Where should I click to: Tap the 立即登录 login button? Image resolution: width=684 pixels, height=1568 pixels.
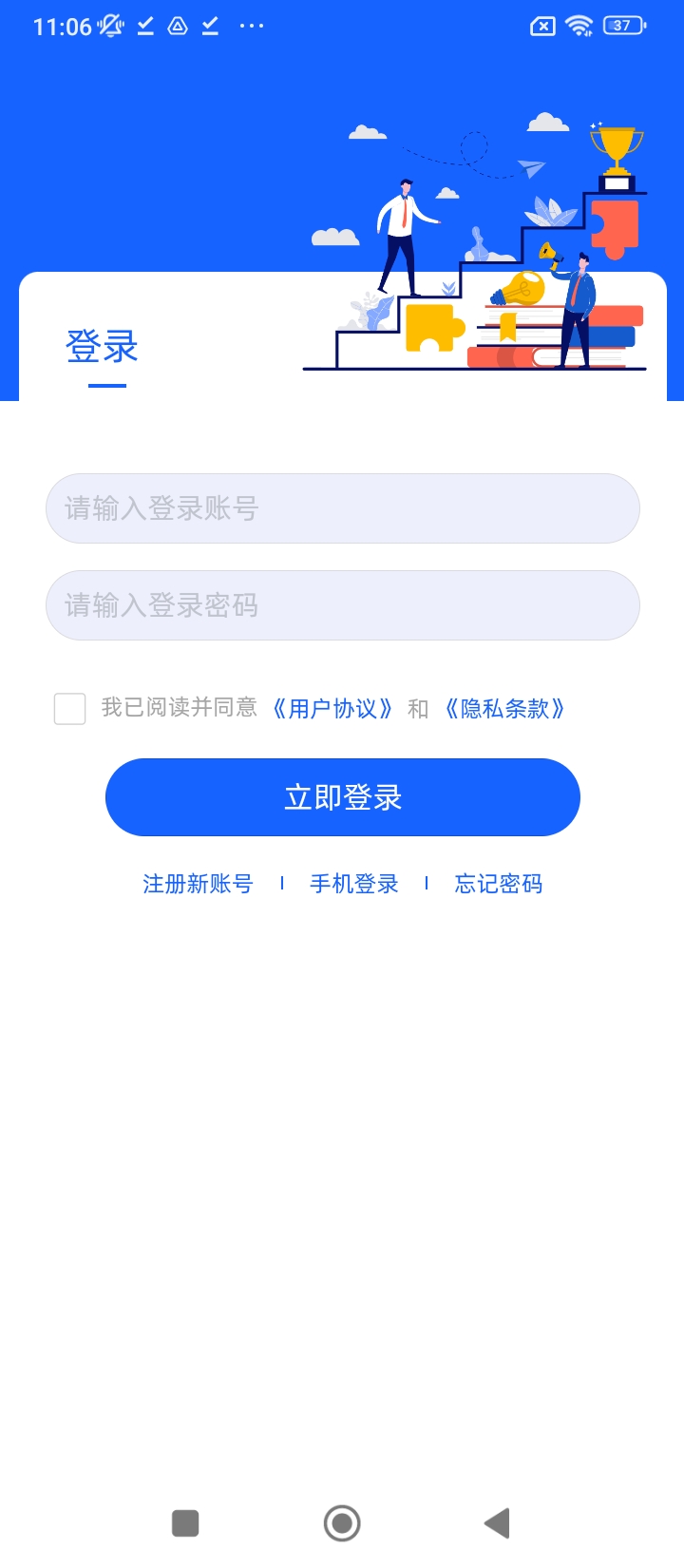click(x=342, y=797)
